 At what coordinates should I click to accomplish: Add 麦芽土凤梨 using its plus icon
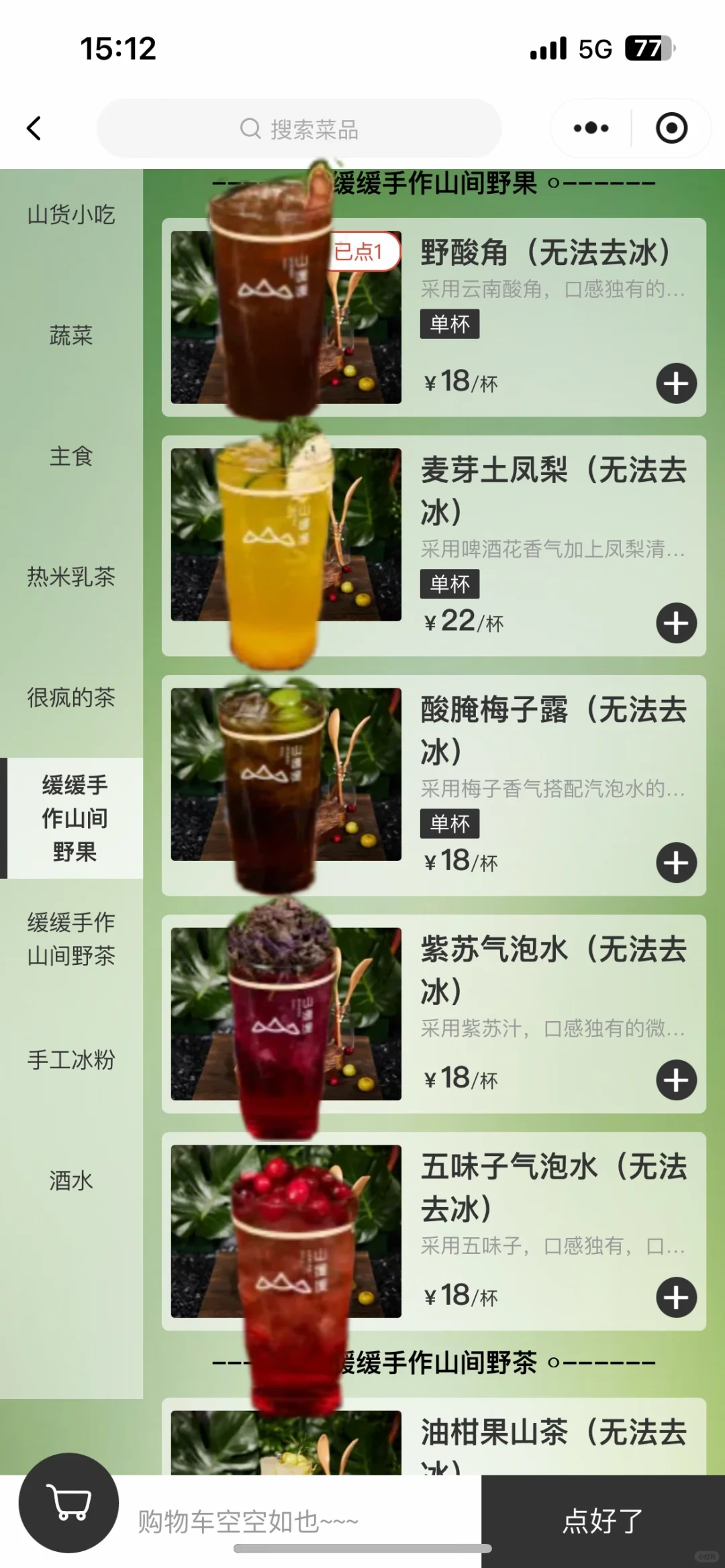(x=675, y=623)
